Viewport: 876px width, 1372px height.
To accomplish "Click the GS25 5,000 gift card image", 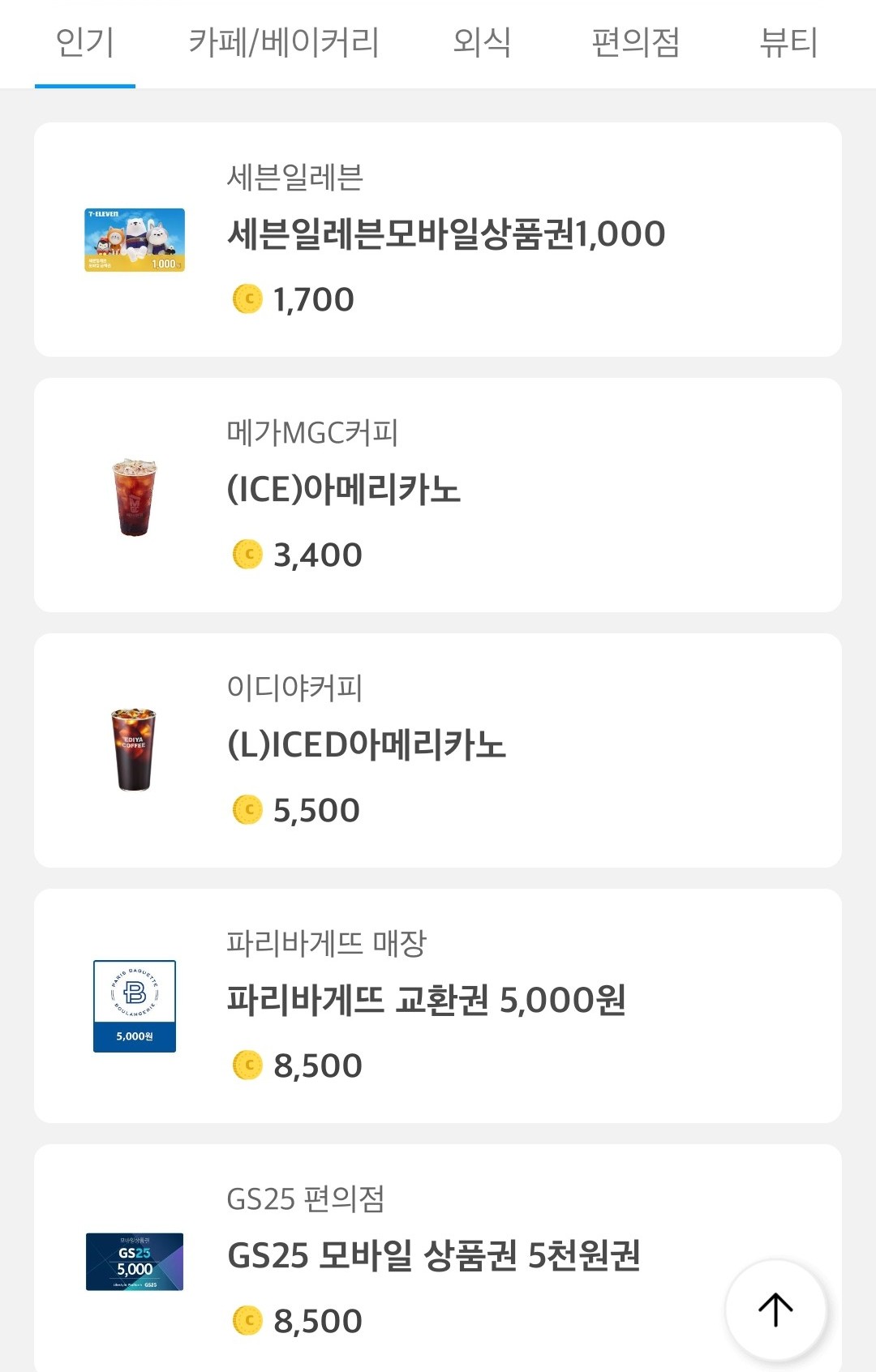I will 132,1260.
